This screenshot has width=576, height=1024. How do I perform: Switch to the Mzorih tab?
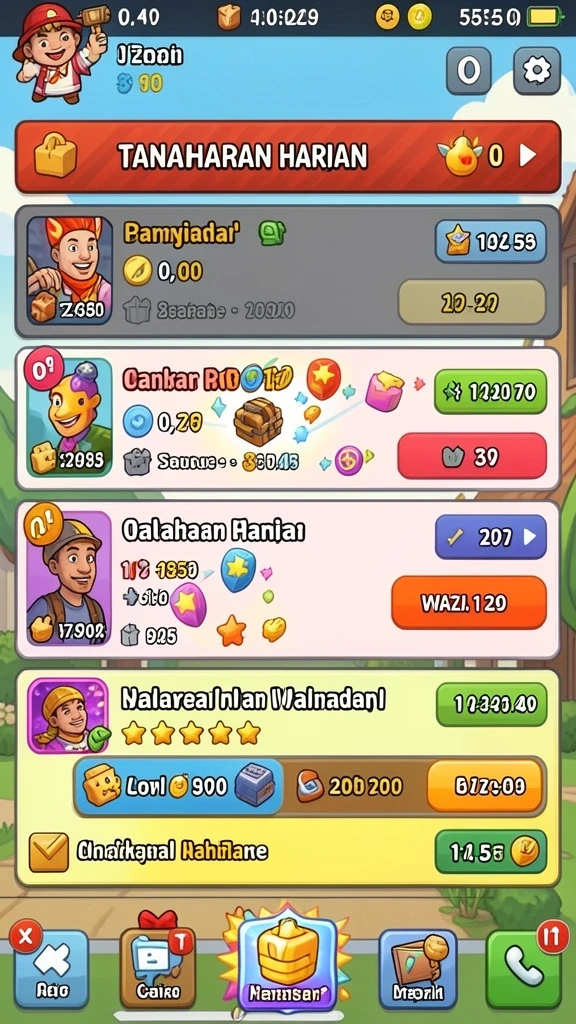click(418, 968)
